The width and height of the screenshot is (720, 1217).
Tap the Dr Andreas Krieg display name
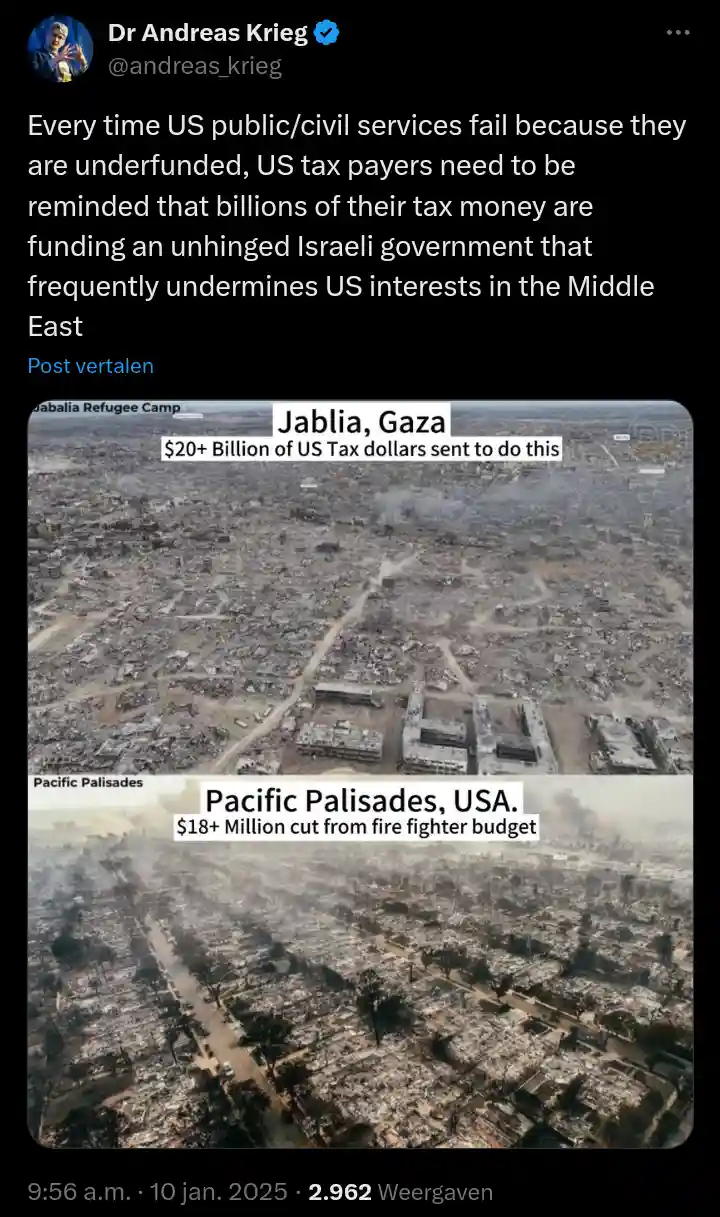(209, 33)
